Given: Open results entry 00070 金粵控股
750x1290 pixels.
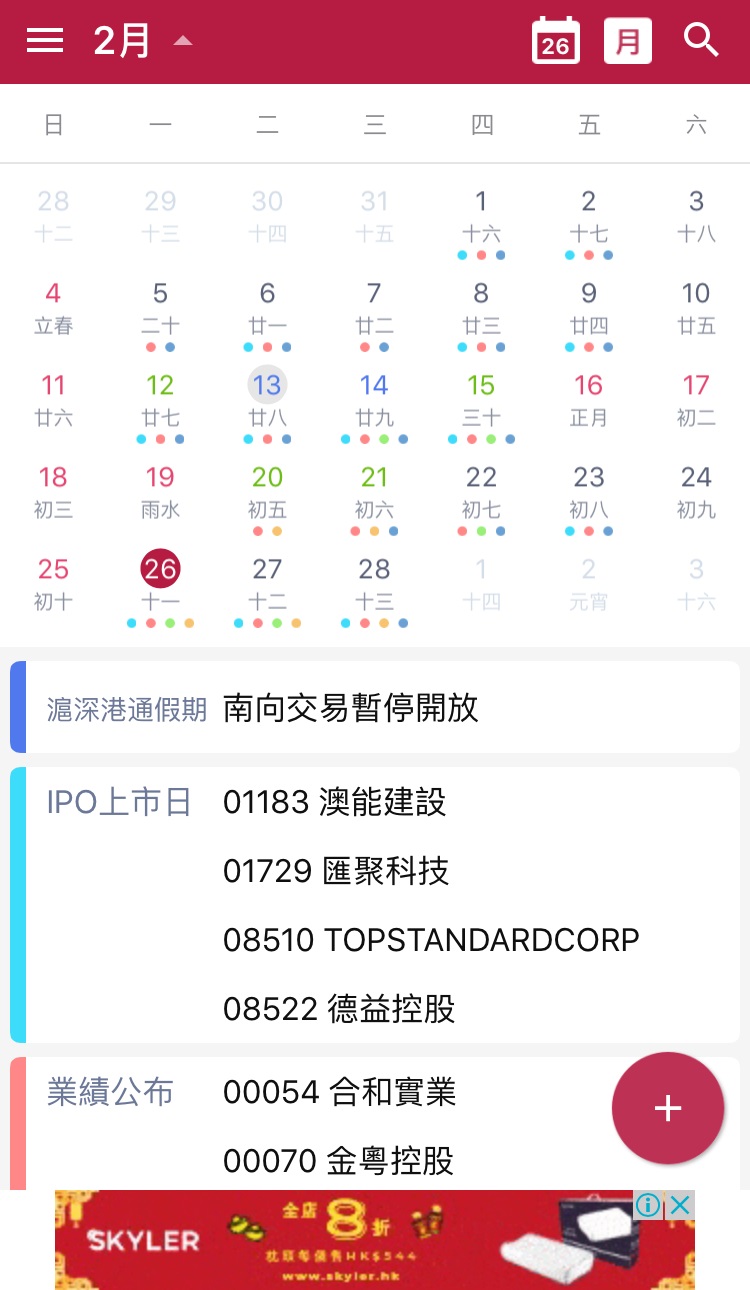Looking at the screenshot, I should pos(338,1161).
